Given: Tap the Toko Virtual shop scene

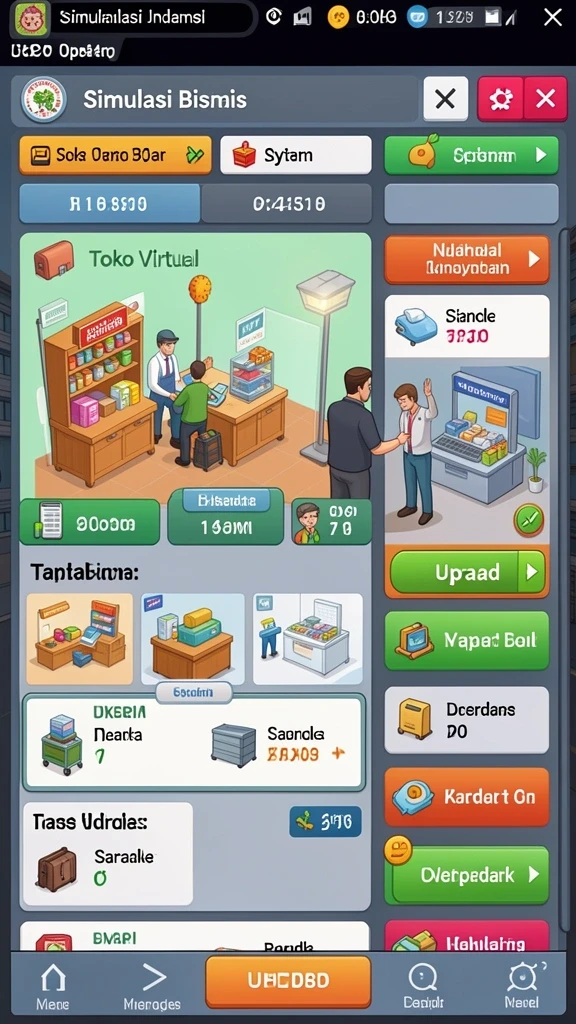Looking at the screenshot, I should click(x=195, y=366).
